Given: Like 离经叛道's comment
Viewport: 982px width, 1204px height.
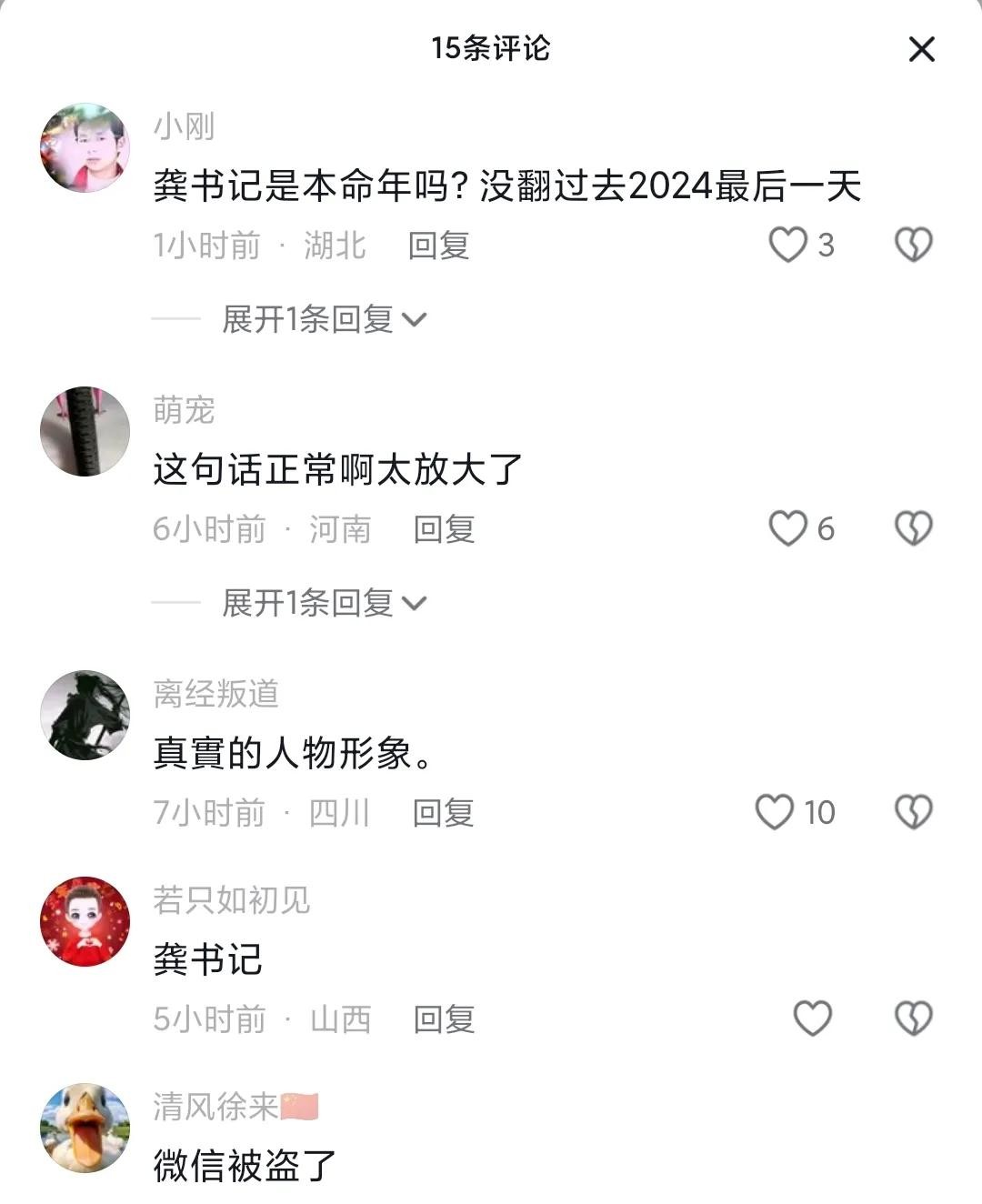Looking at the screenshot, I should click(775, 812).
